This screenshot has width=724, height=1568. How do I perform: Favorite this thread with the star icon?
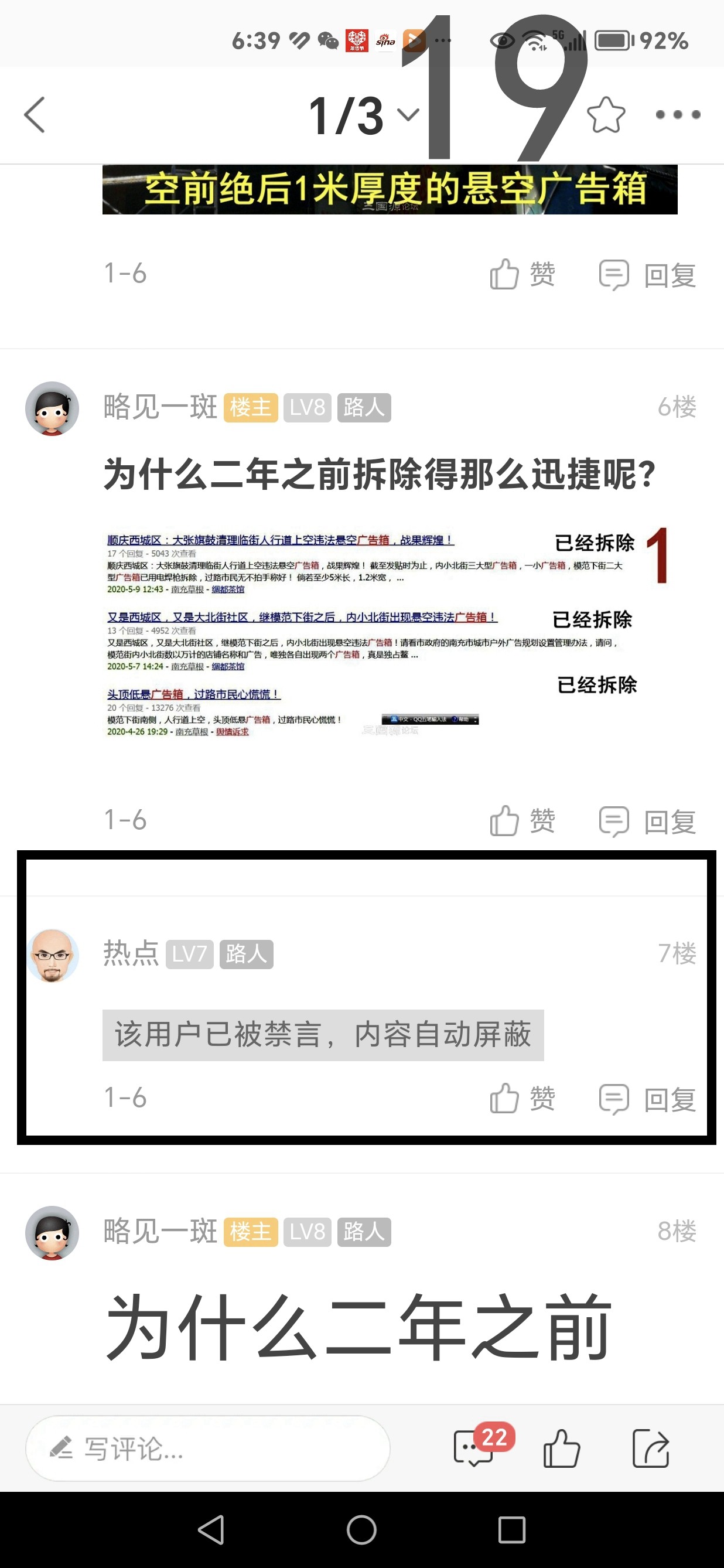605,114
